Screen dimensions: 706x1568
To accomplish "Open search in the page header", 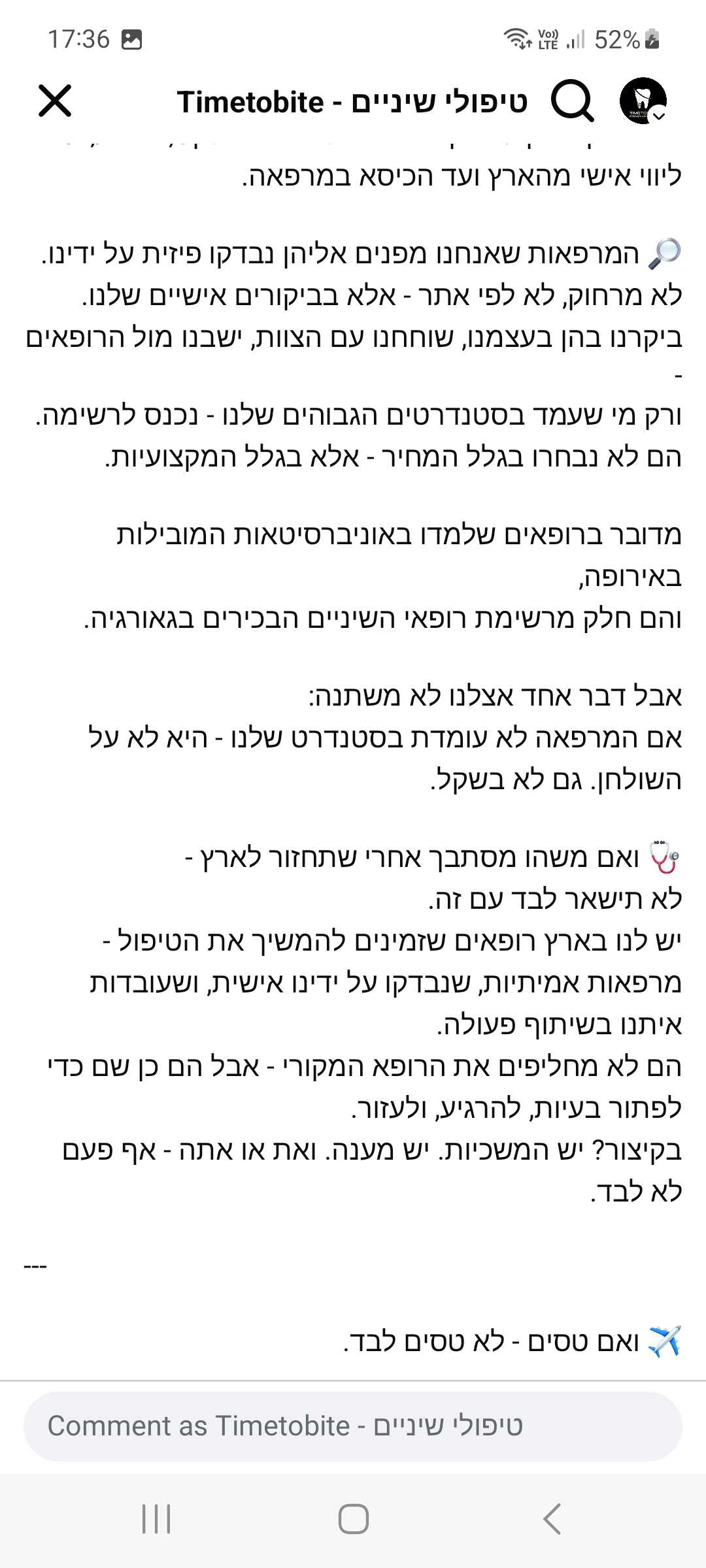I will 571,101.
